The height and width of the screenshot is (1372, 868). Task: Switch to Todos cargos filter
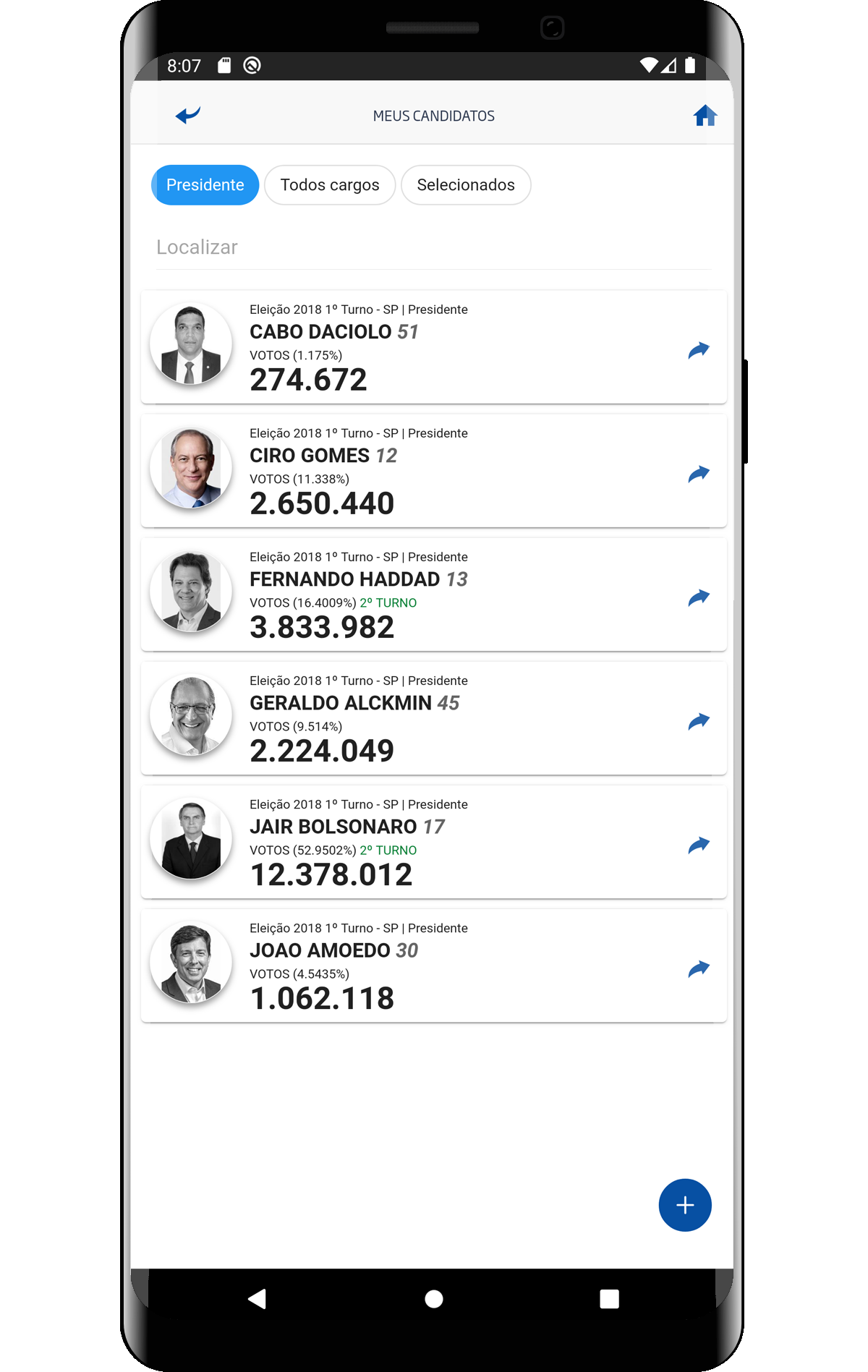click(330, 185)
